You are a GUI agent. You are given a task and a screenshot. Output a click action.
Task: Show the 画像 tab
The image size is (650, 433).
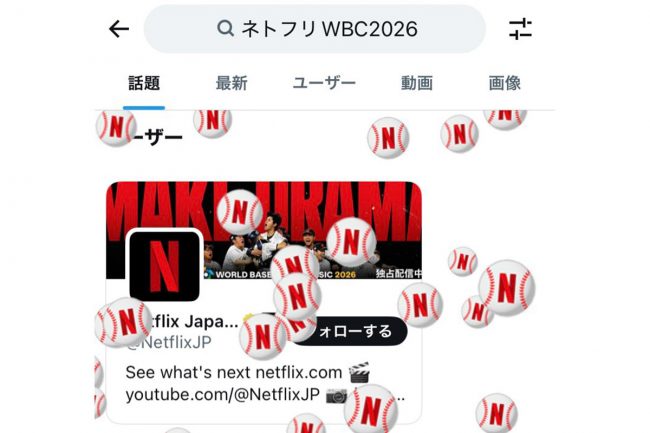tap(504, 84)
